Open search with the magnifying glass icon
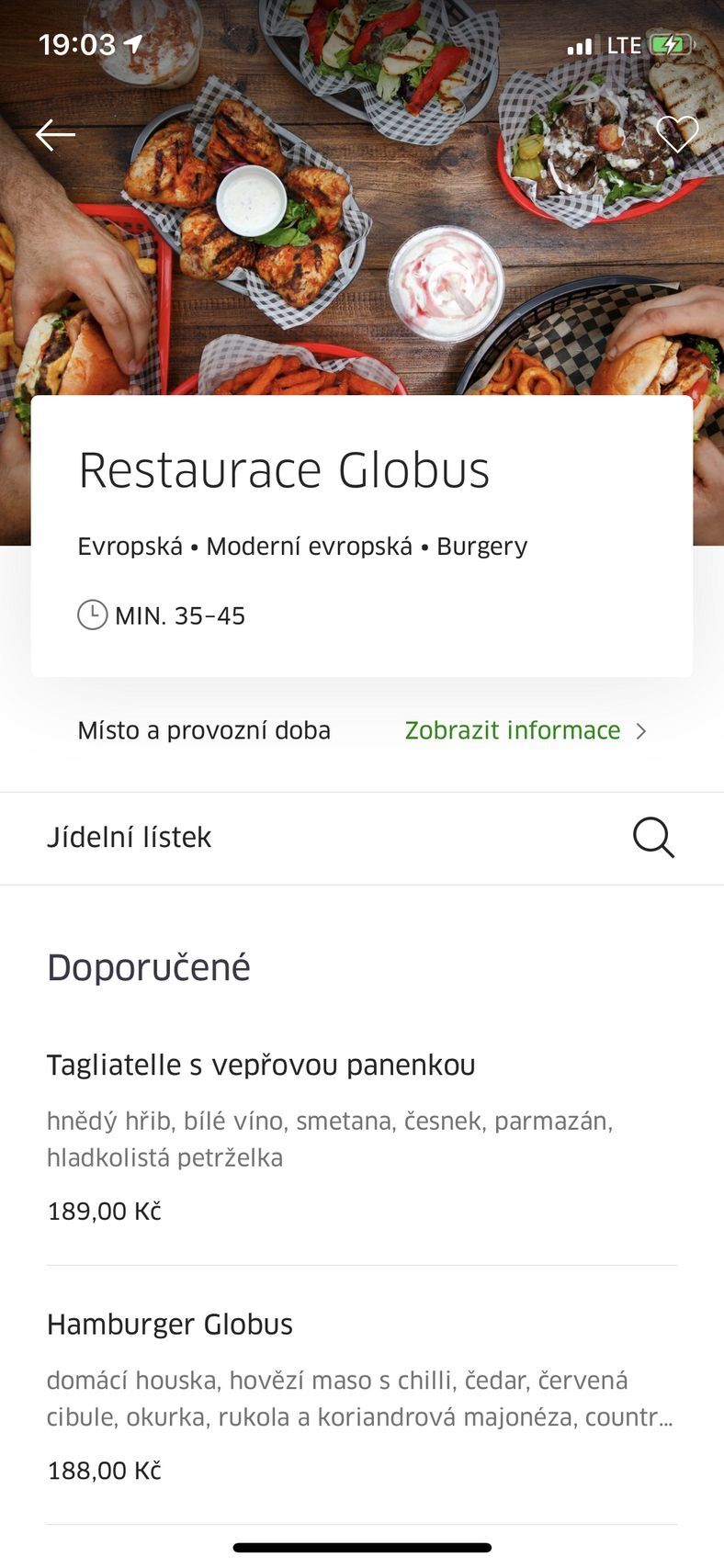Screen dimensions: 724x1568 click(652, 837)
